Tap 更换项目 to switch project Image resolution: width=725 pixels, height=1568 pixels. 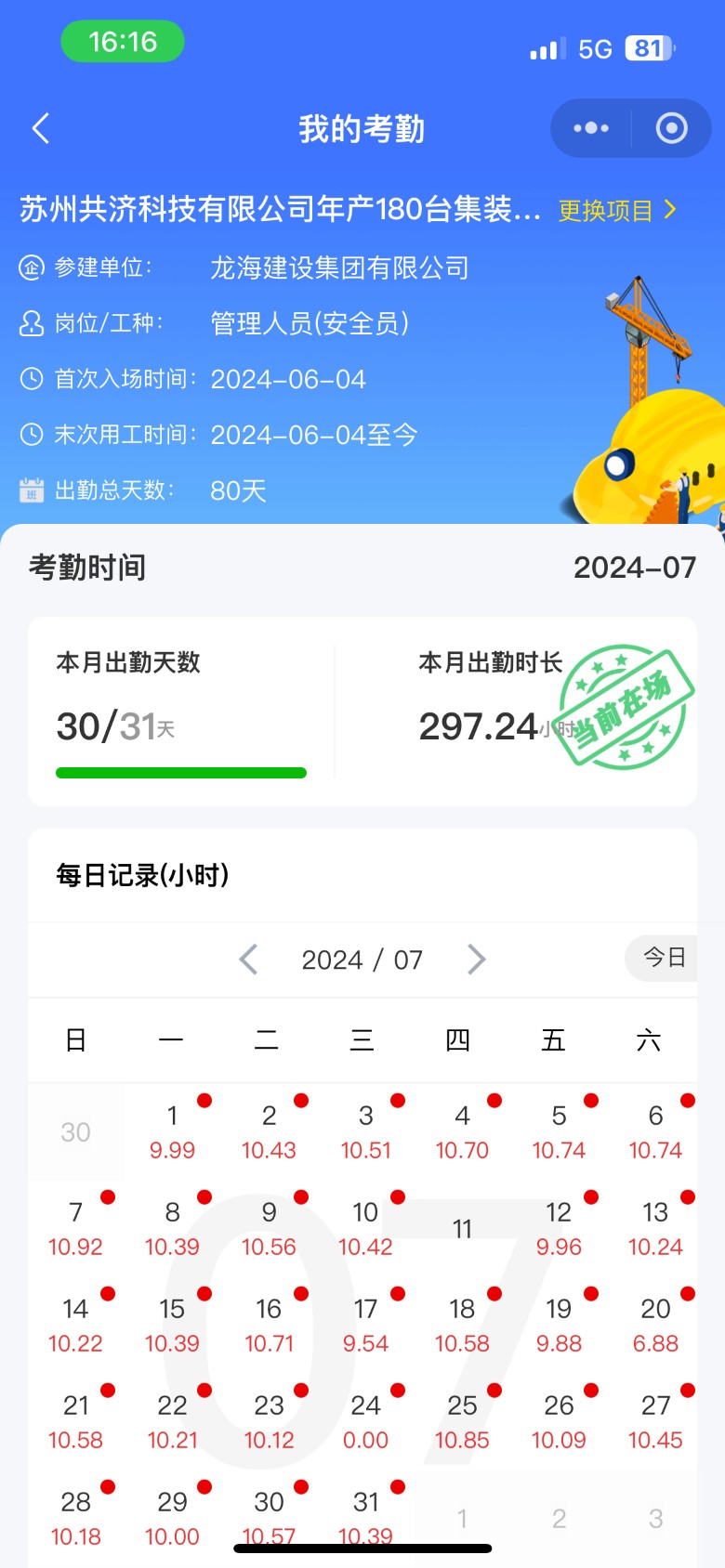[617, 211]
